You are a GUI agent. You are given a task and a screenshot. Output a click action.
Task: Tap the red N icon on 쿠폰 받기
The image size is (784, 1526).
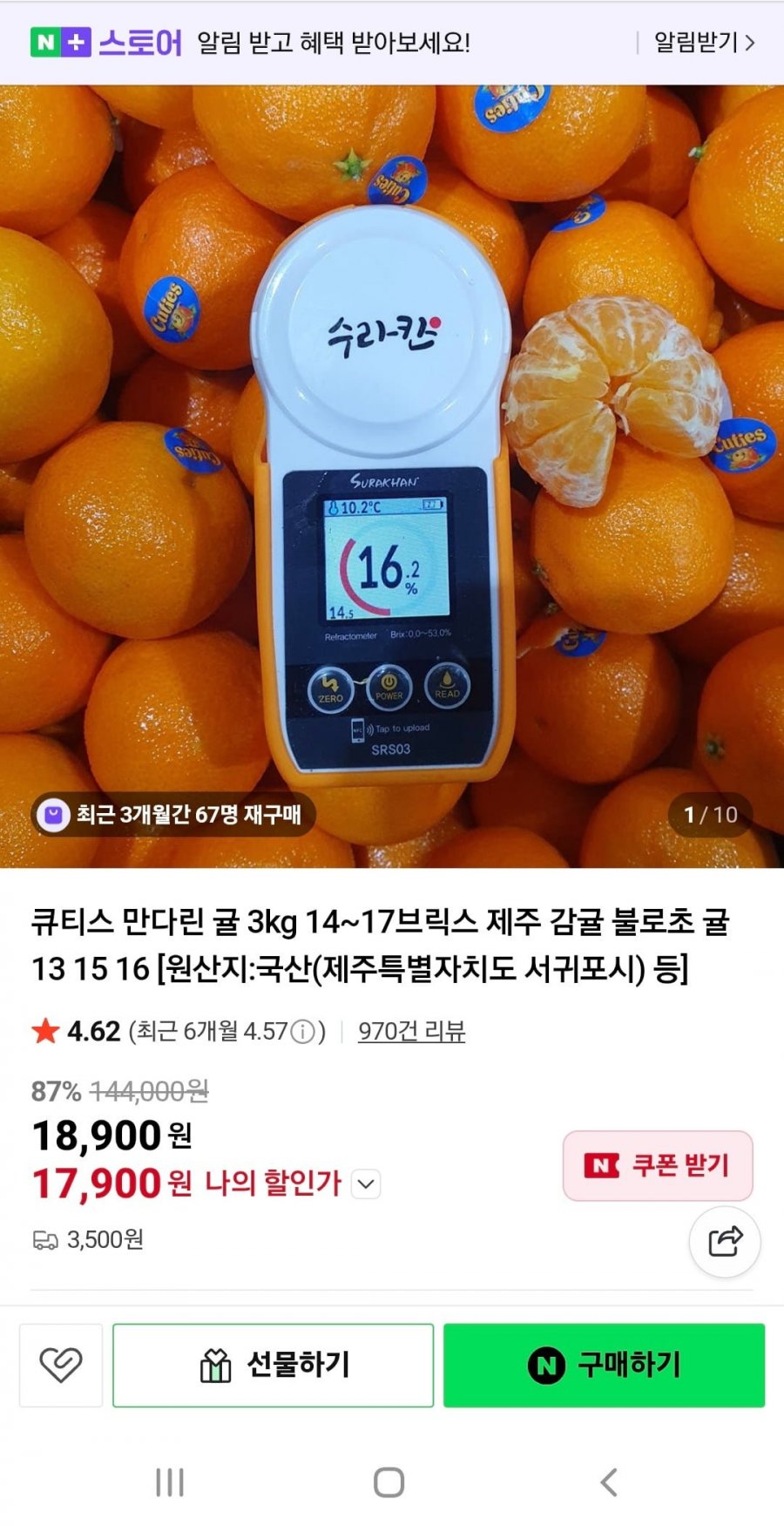point(603,1166)
